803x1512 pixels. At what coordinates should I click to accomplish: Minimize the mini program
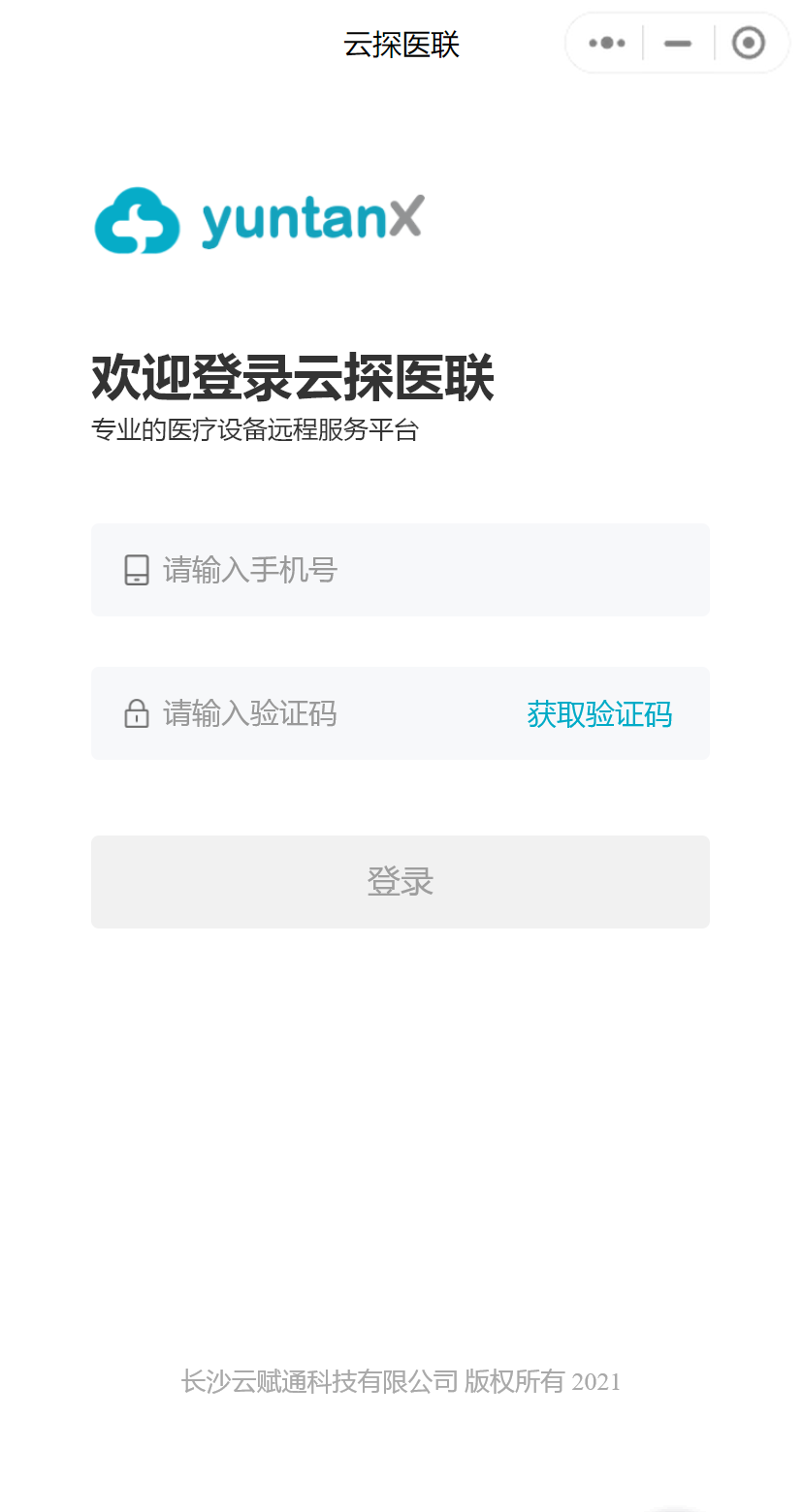point(678,44)
